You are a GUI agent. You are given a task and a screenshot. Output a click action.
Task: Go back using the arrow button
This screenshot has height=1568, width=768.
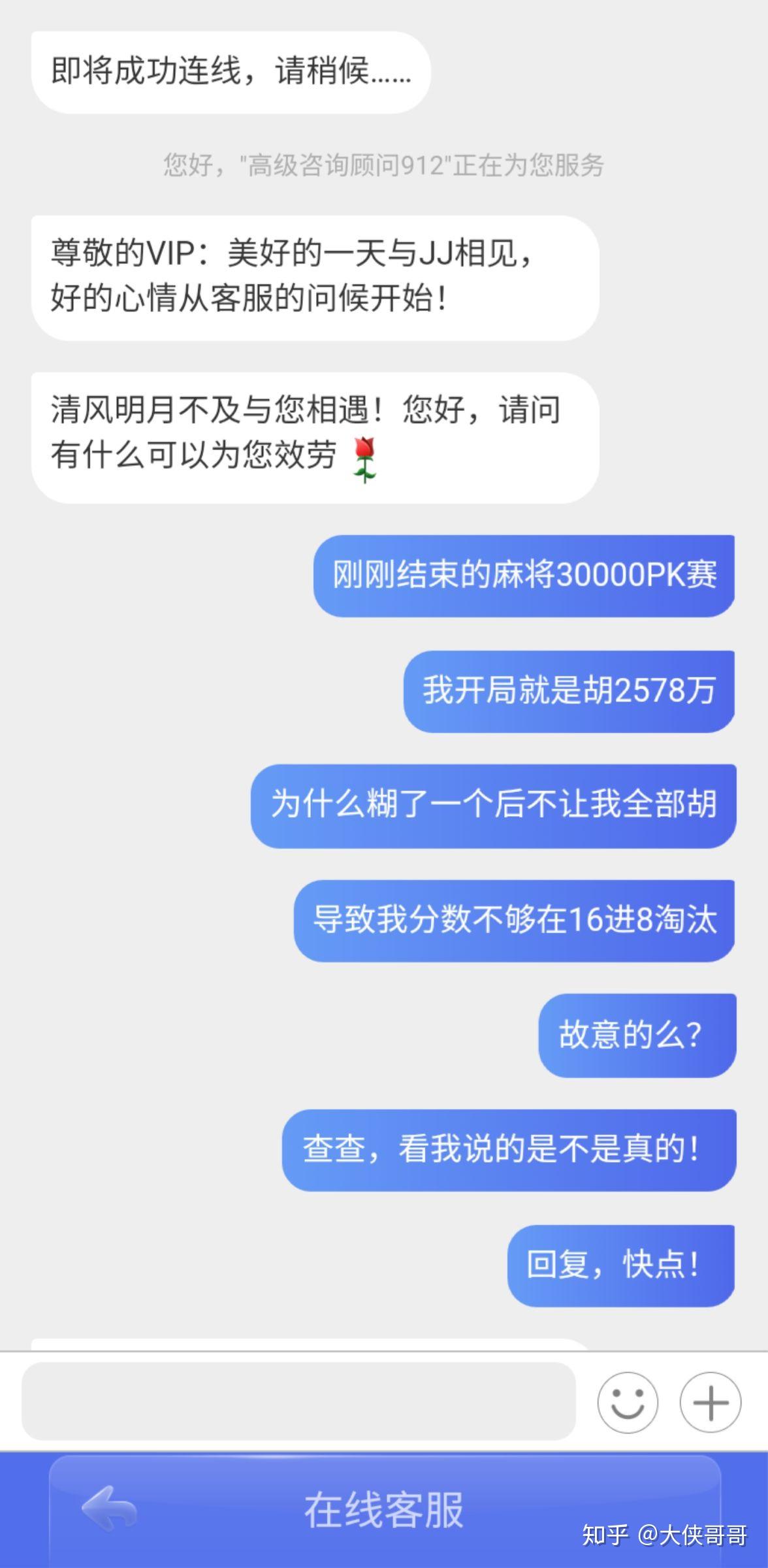click(108, 1509)
